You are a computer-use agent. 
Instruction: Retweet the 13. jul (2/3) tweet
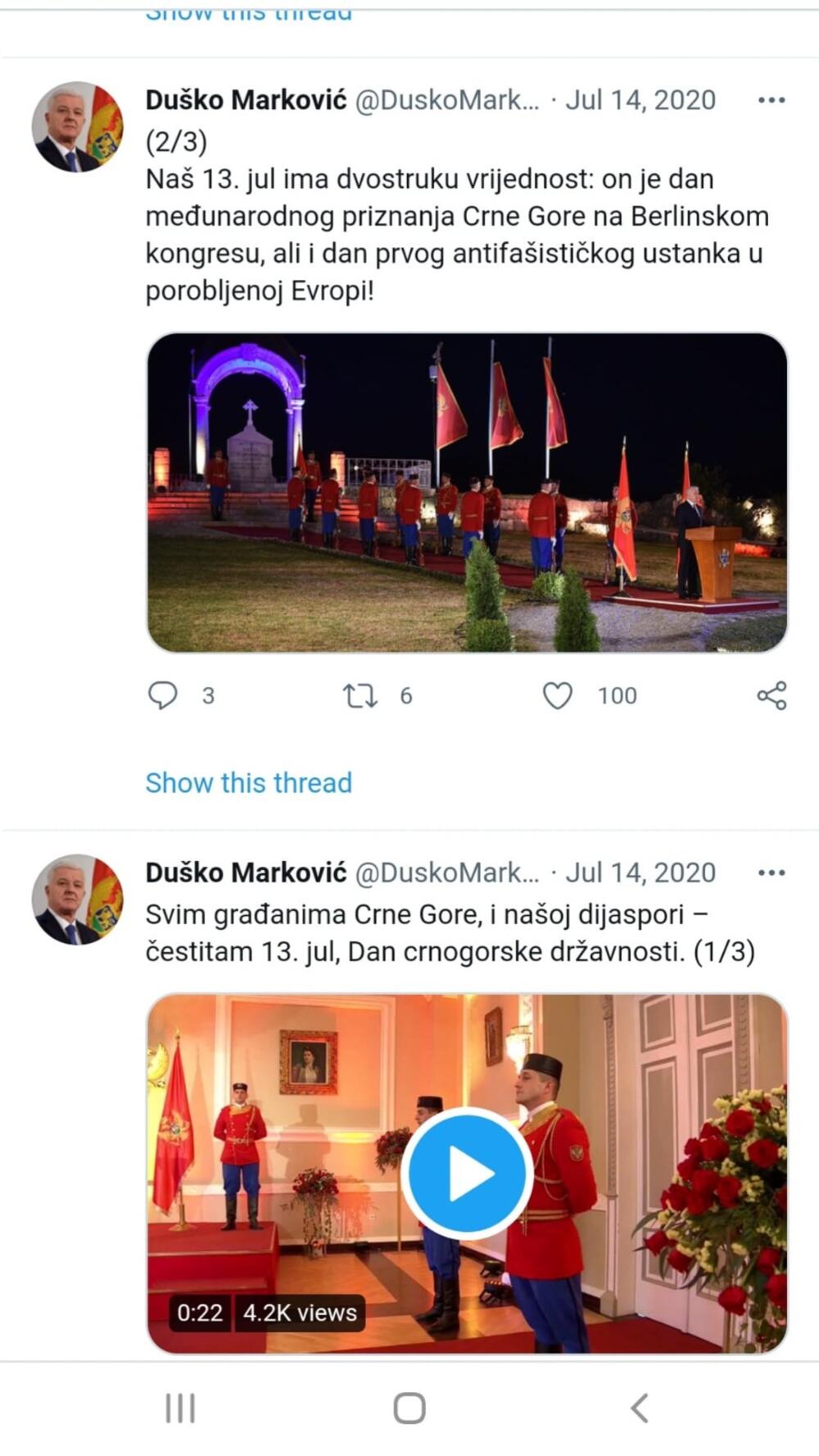coord(360,695)
